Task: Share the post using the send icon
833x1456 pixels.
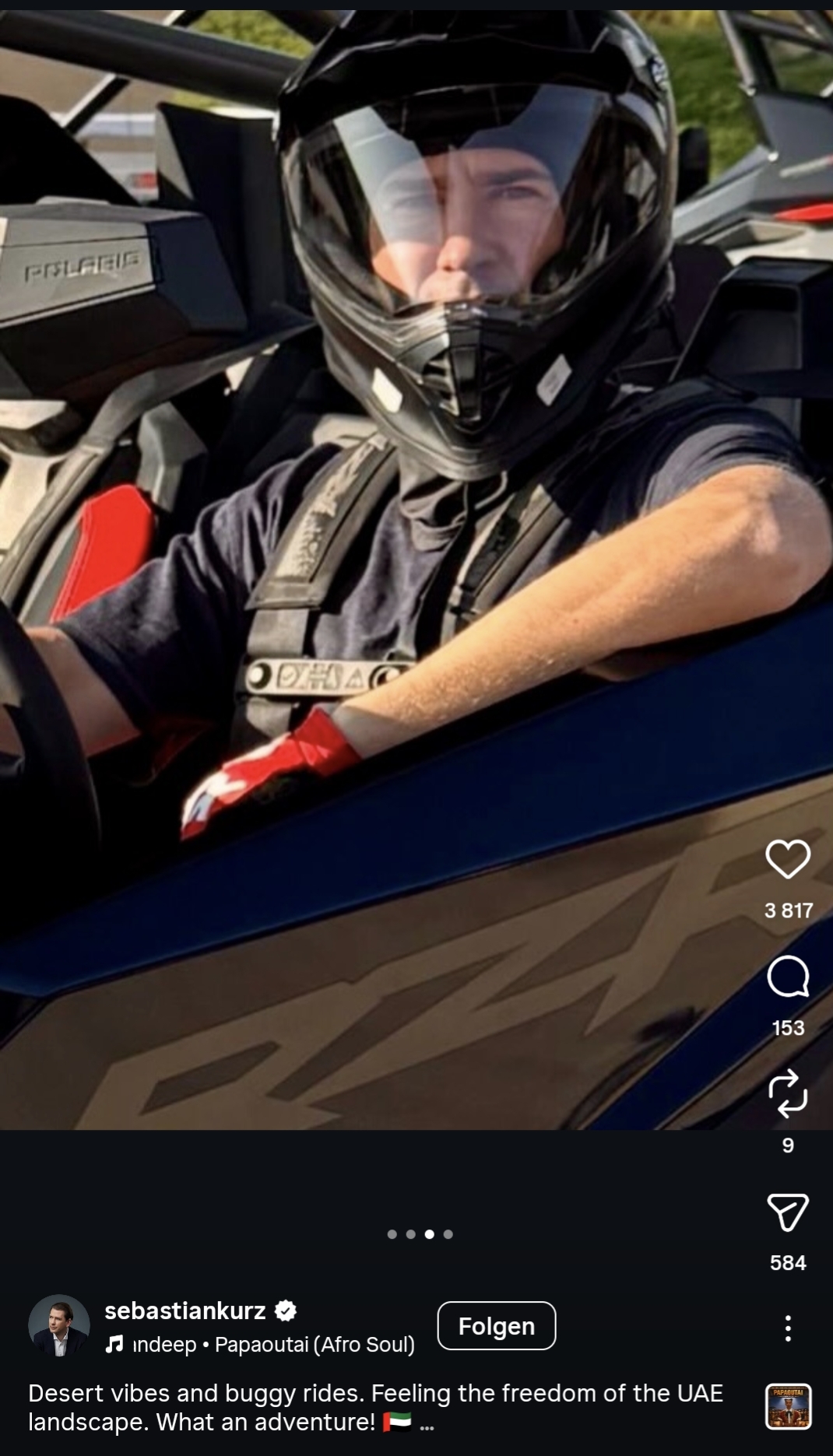Action: click(788, 1212)
